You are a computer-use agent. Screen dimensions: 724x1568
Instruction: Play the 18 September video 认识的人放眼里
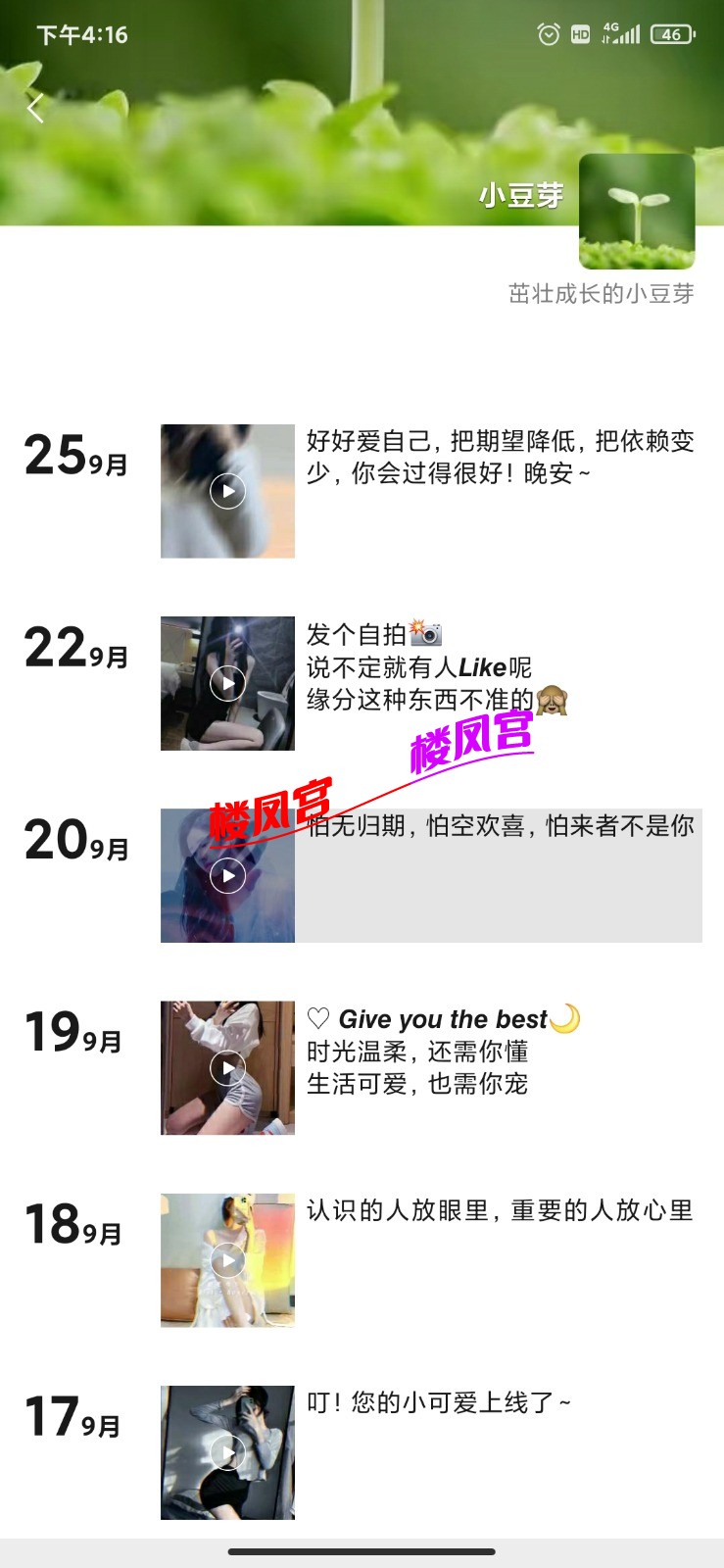227,1260
